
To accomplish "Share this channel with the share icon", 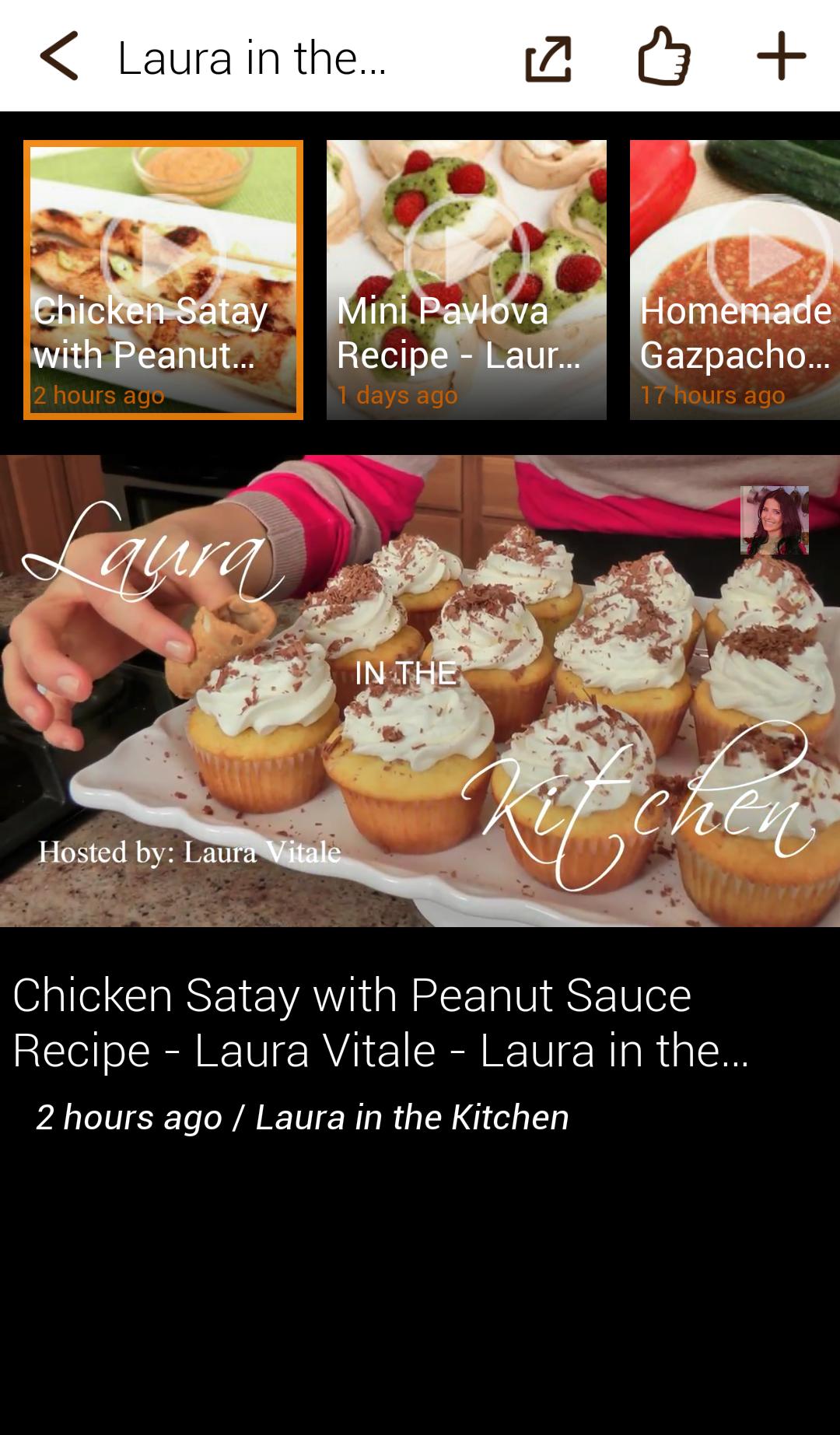I will tap(548, 57).
